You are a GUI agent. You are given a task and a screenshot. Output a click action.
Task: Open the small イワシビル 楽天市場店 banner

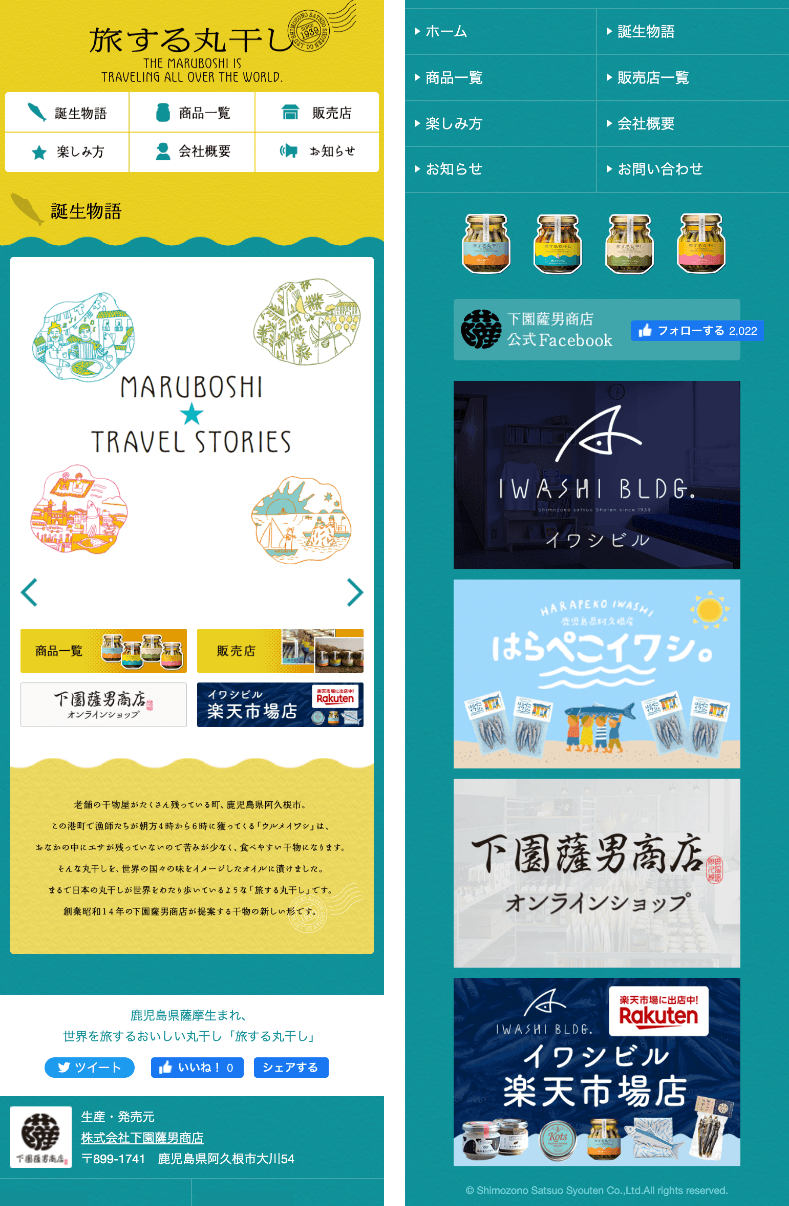coord(280,704)
